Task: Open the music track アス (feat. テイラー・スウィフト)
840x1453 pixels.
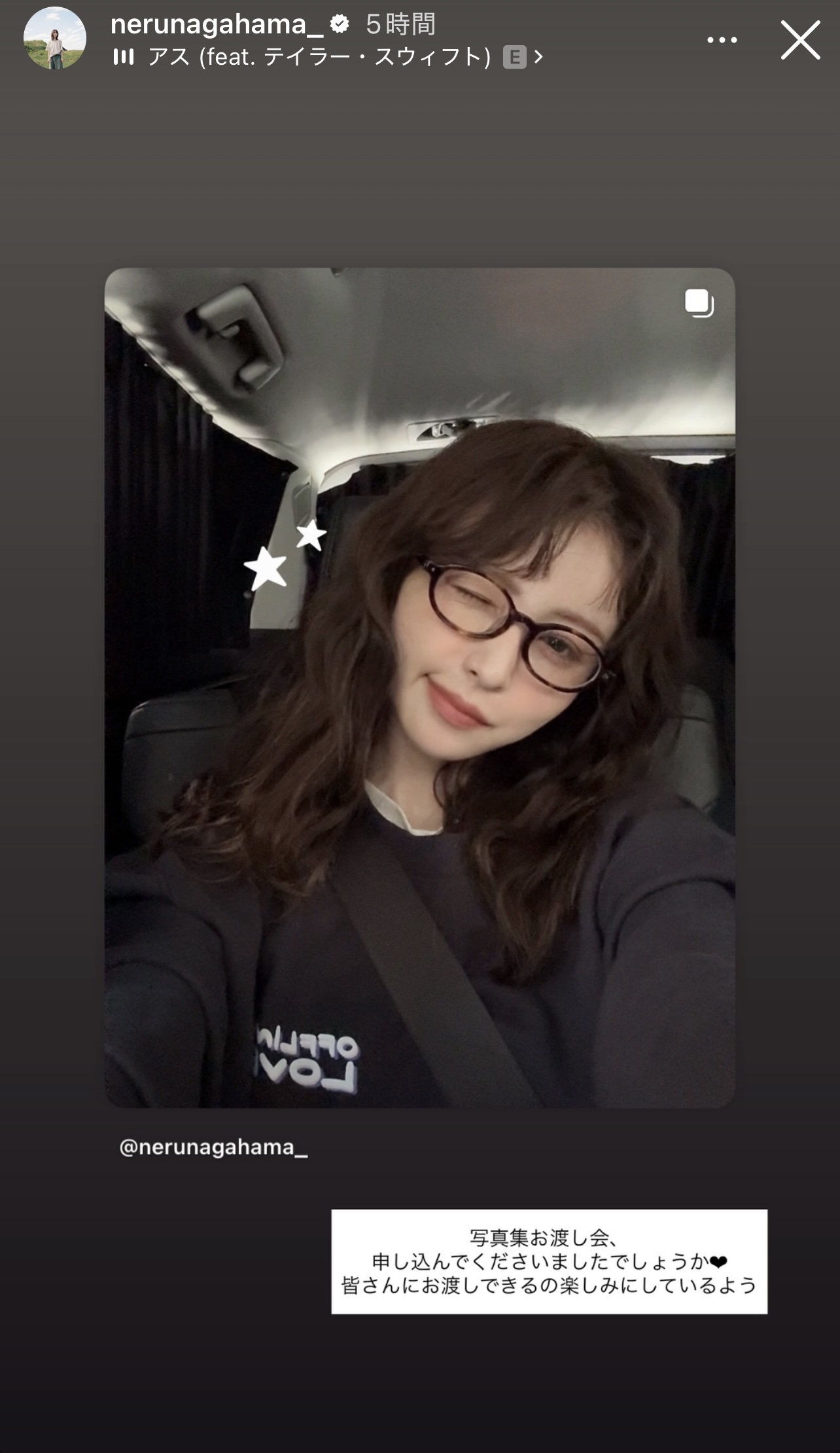Action: (328, 58)
